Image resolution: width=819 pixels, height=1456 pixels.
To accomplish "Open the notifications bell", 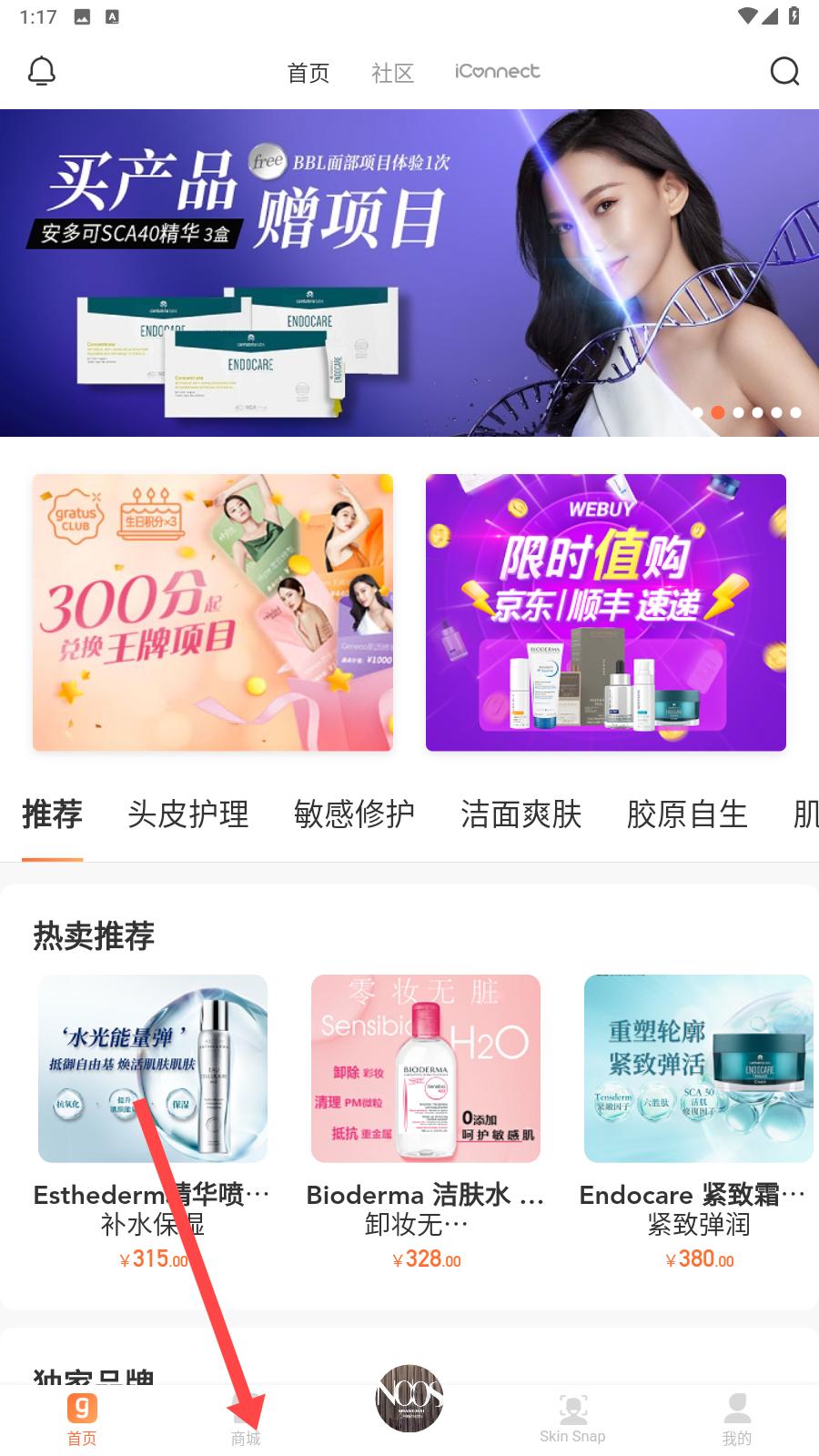I will (x=42, y=71).
